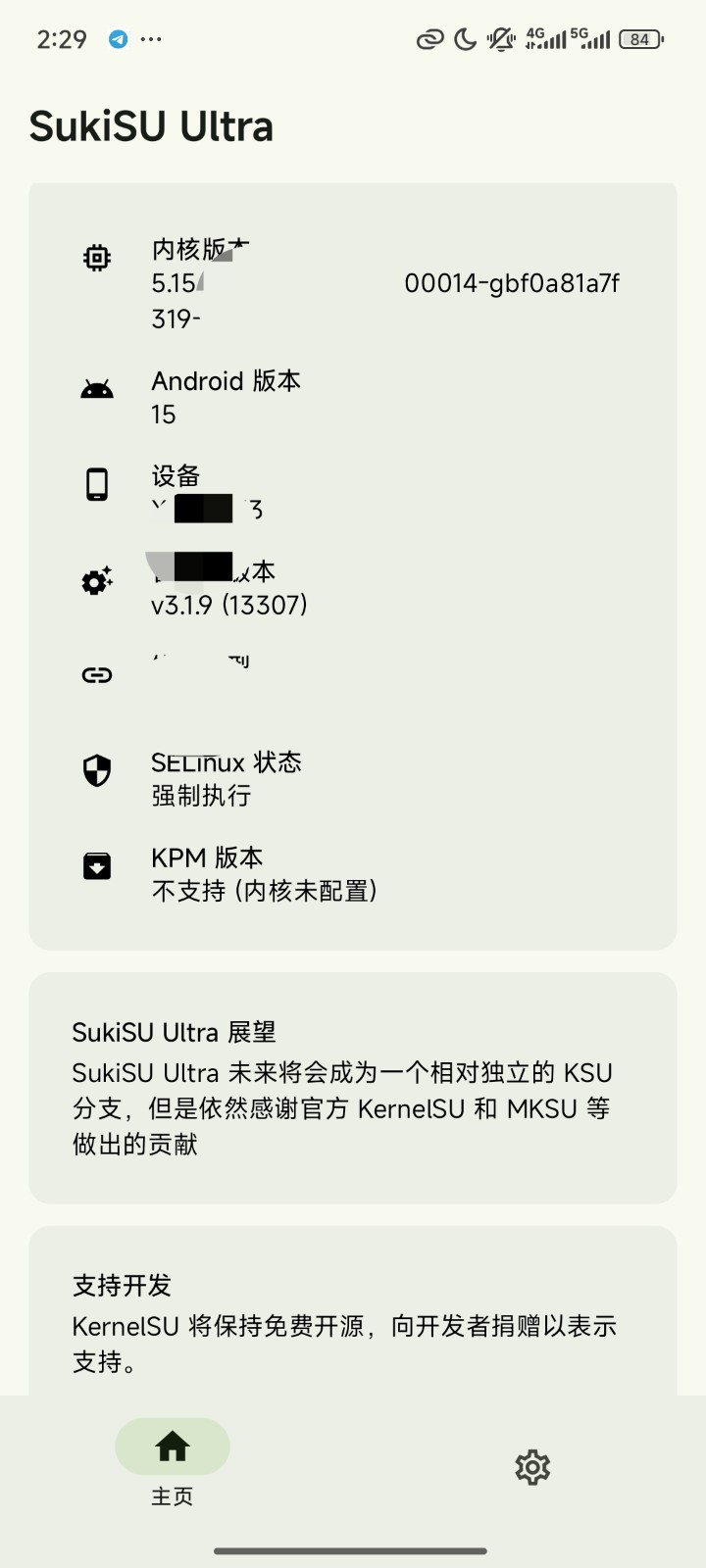Tap the ellipsis next to the clock
The width and height of the screenshot is (706, 1568).
152,39
